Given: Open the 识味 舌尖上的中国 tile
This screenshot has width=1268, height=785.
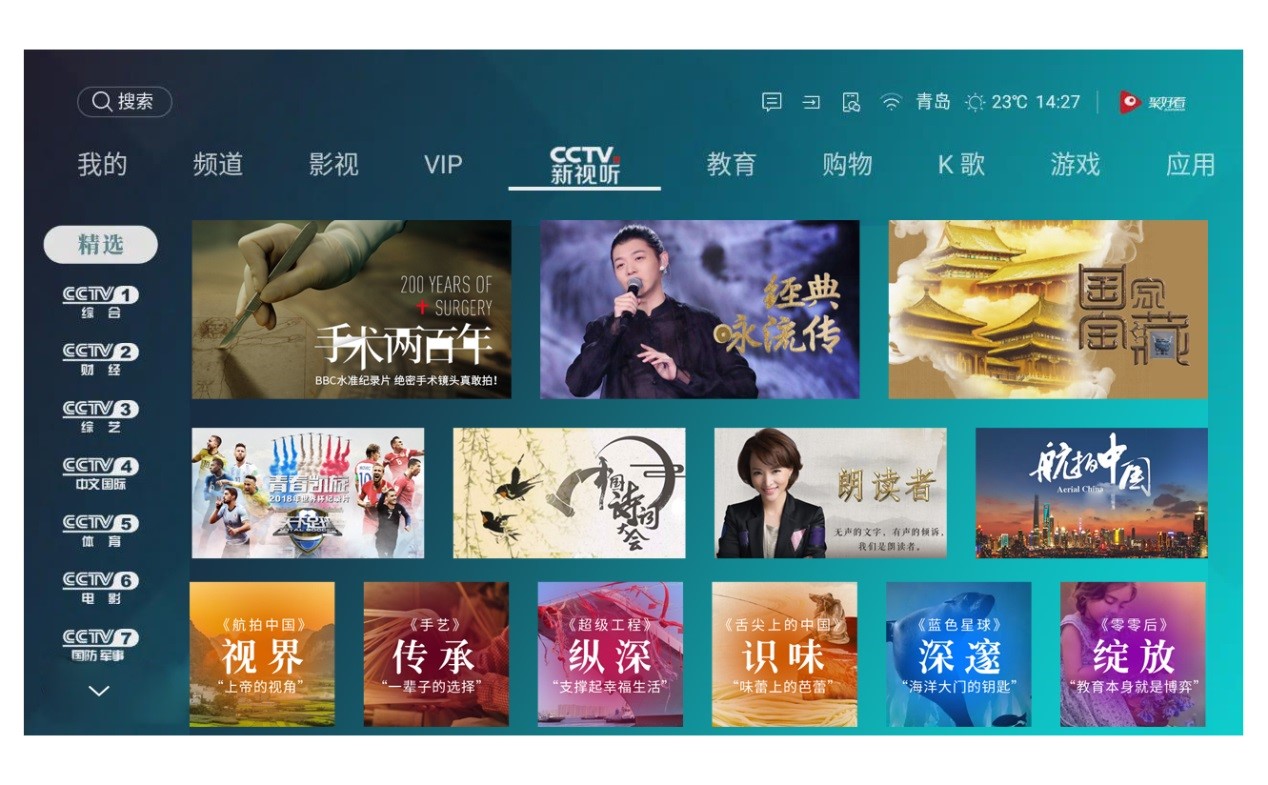Looking at the screenshot, I should [x=784, y=654].
